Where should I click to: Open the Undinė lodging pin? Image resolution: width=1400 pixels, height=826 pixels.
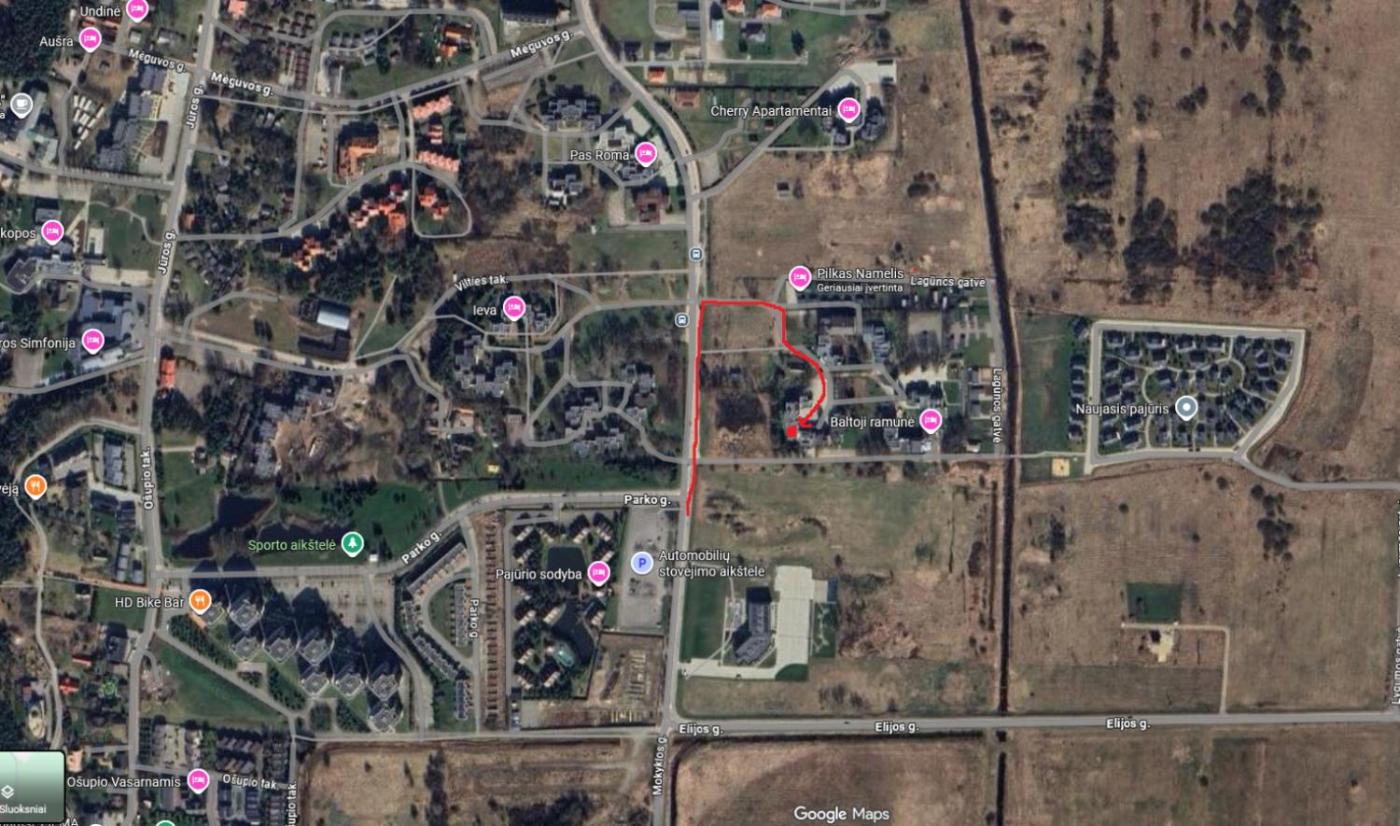tap(137, 10)
